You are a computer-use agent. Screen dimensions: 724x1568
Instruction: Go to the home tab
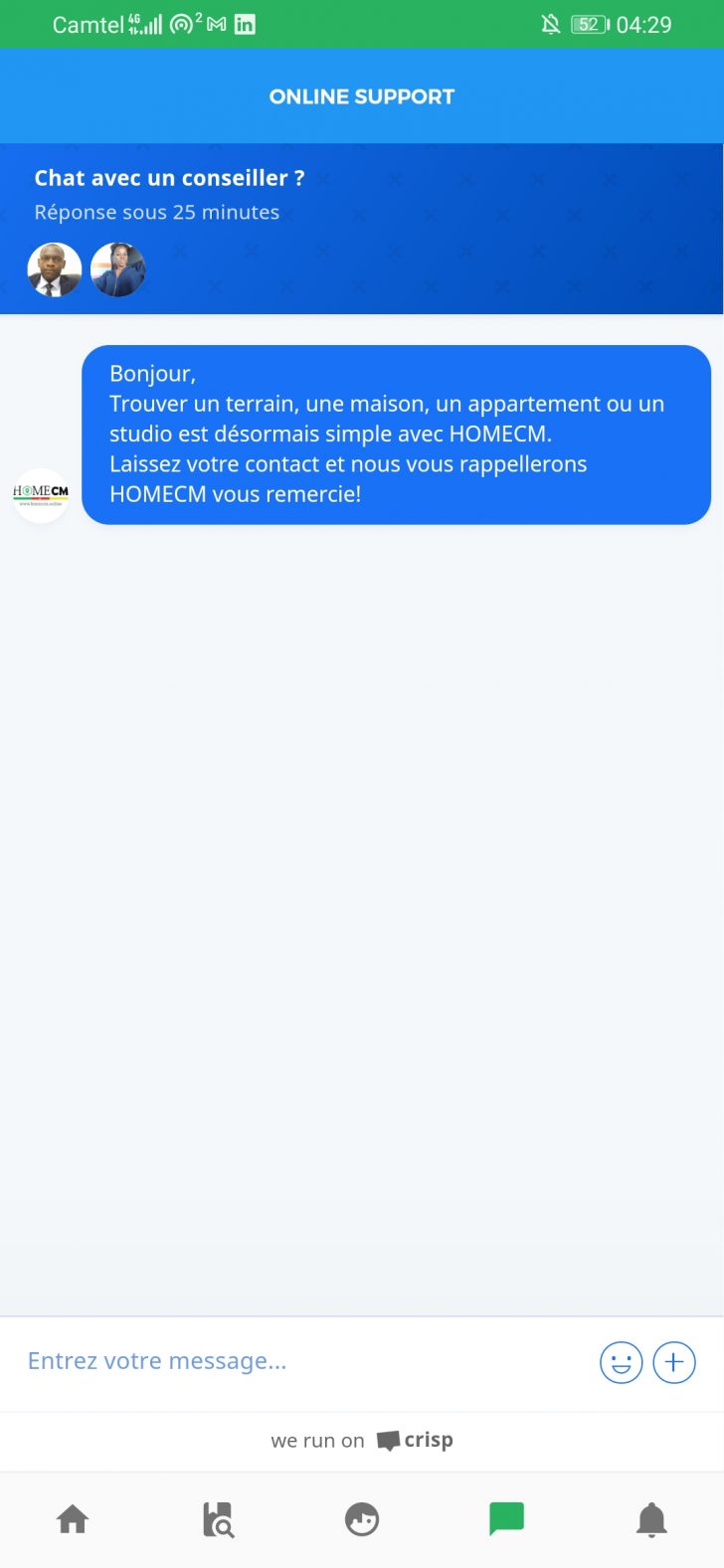73,1519
